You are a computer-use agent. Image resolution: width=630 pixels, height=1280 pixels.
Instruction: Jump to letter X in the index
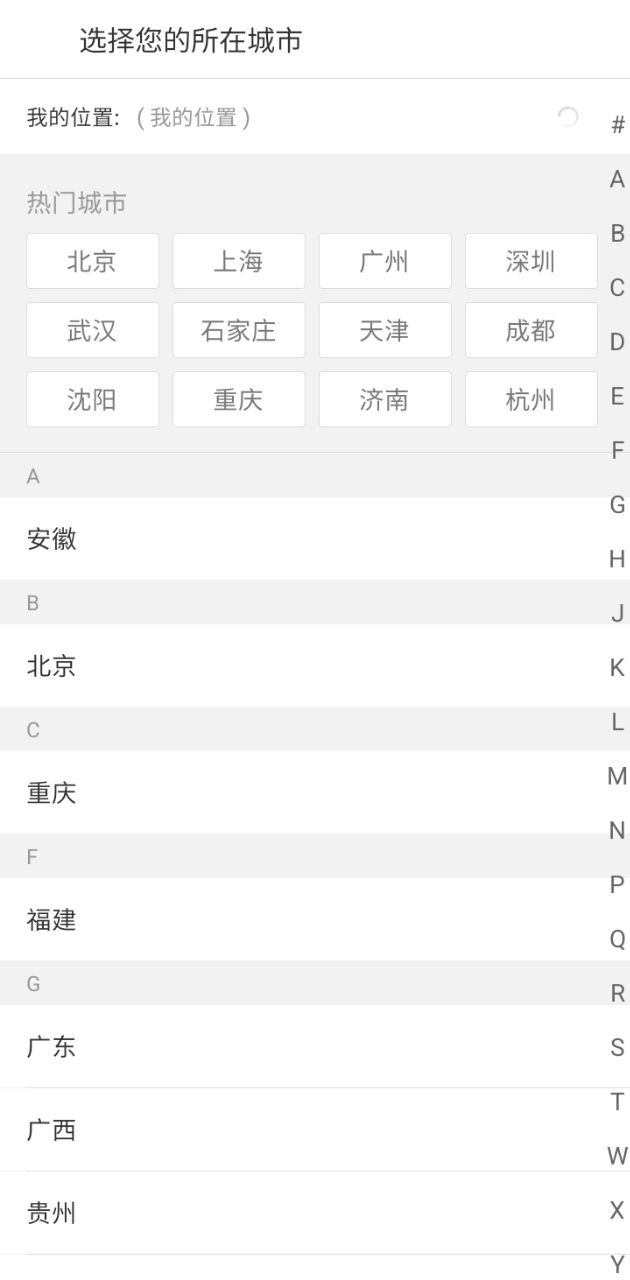point(617,1210)
